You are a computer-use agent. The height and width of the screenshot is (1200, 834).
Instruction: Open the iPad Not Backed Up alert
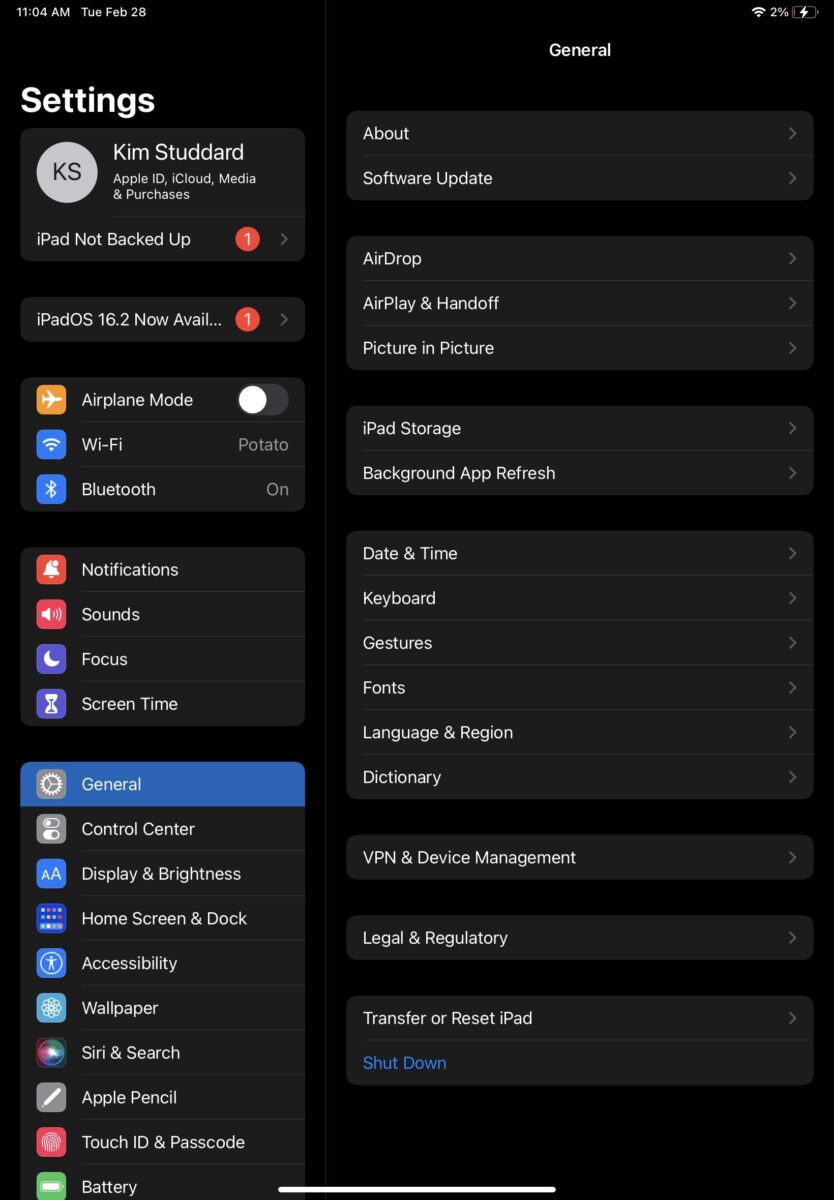pos(162,239)
